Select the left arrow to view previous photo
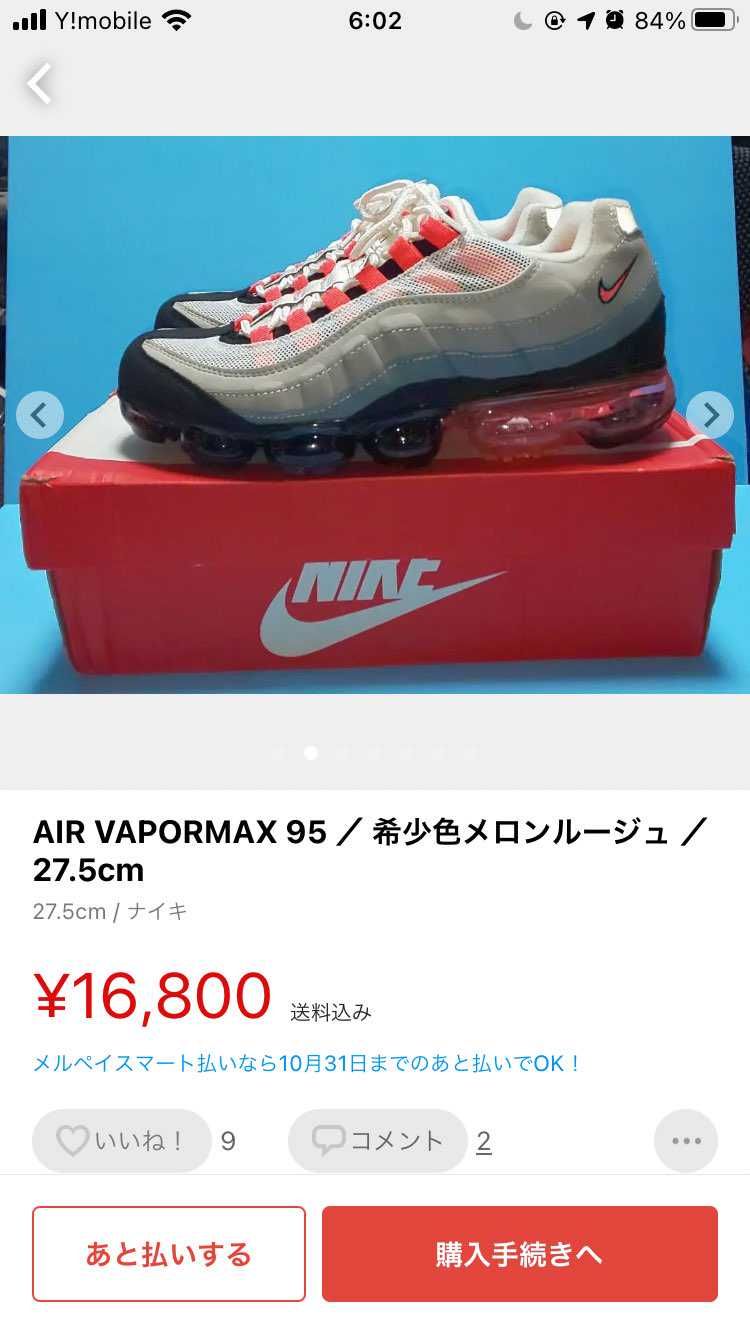The image size is (750, 1334). [x=40, y=414]
